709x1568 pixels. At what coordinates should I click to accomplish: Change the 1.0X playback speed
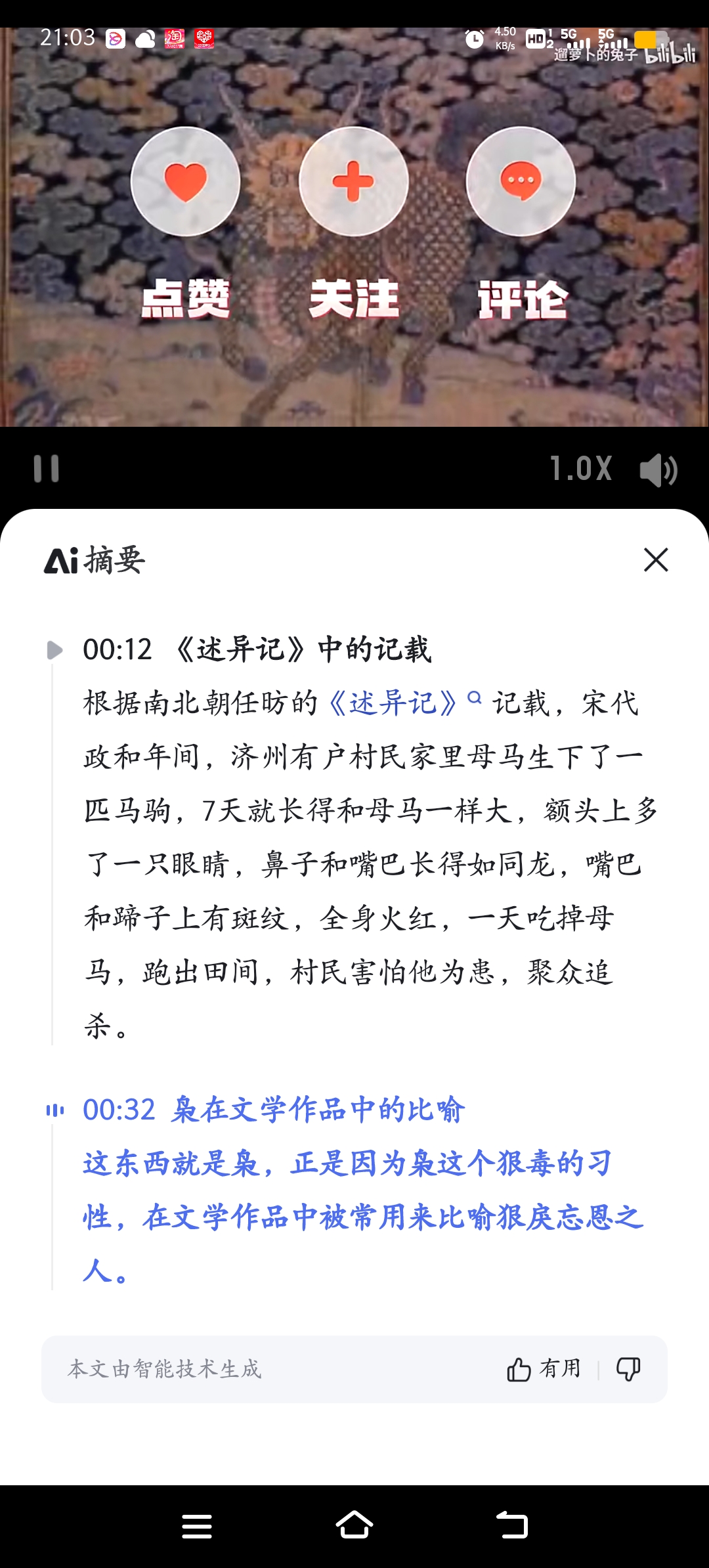coord(581,469)
